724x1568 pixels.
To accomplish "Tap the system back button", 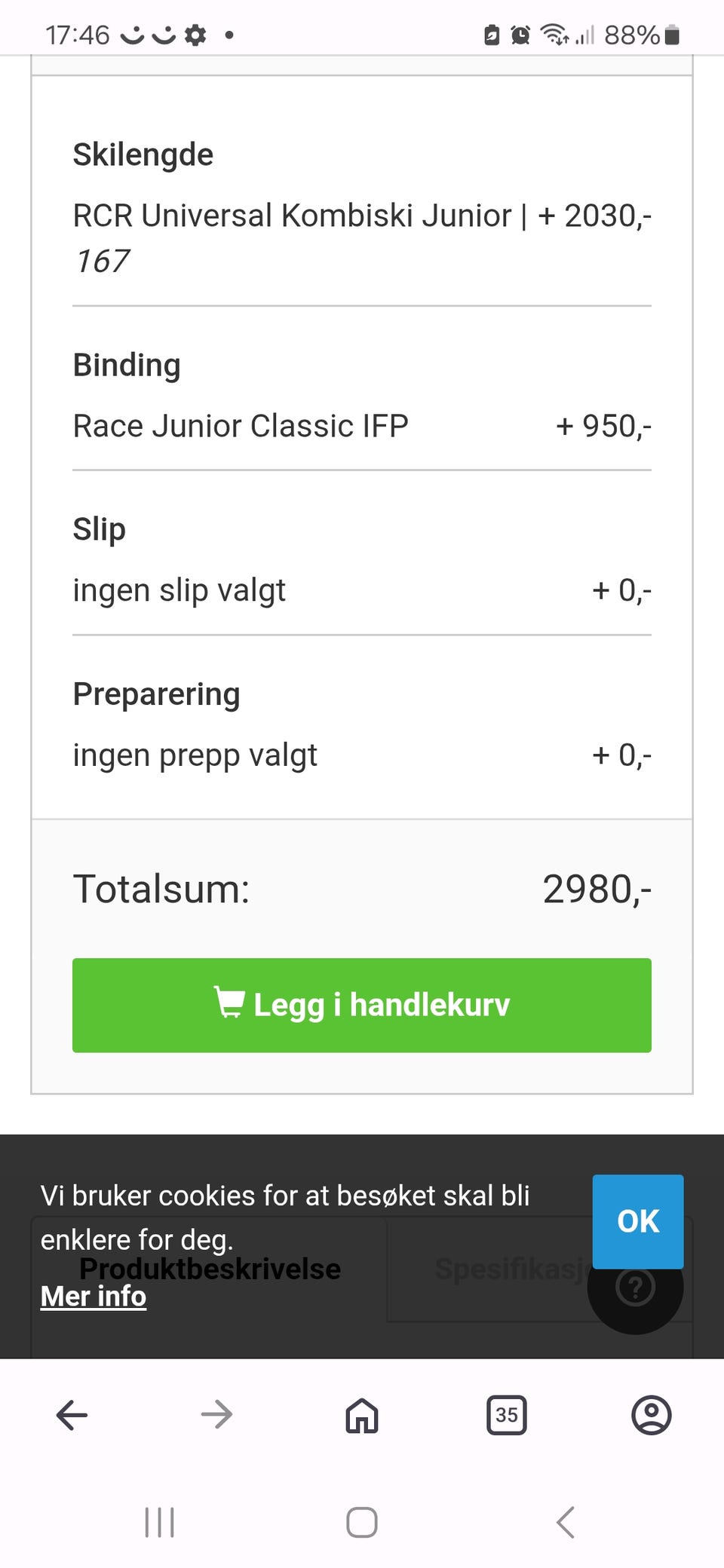I will (x=566, y=1522).
